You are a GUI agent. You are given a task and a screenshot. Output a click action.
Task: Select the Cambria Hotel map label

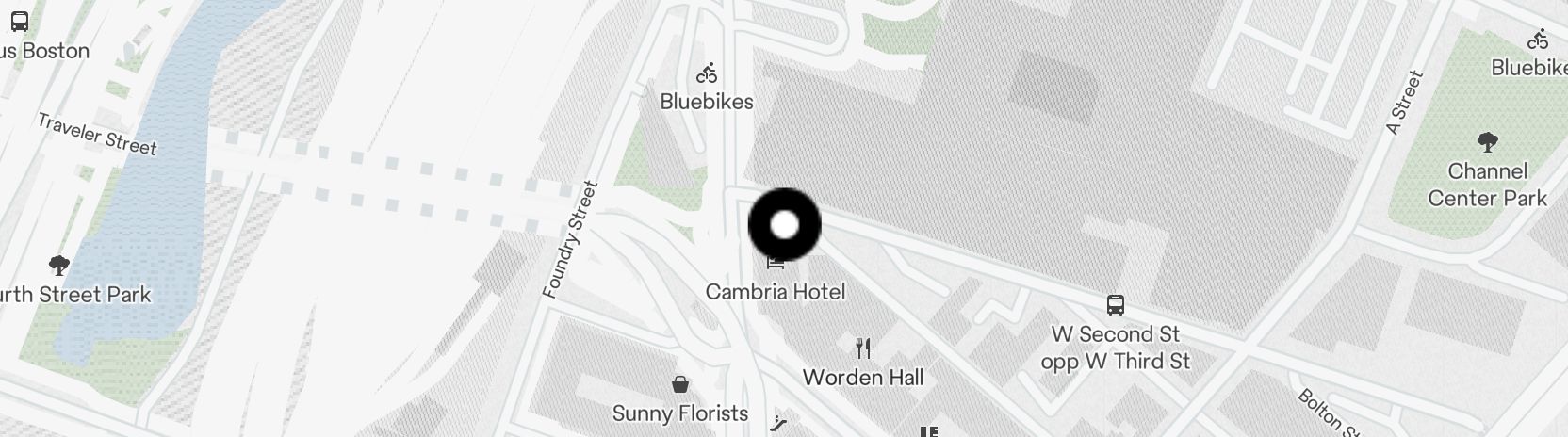775,292
